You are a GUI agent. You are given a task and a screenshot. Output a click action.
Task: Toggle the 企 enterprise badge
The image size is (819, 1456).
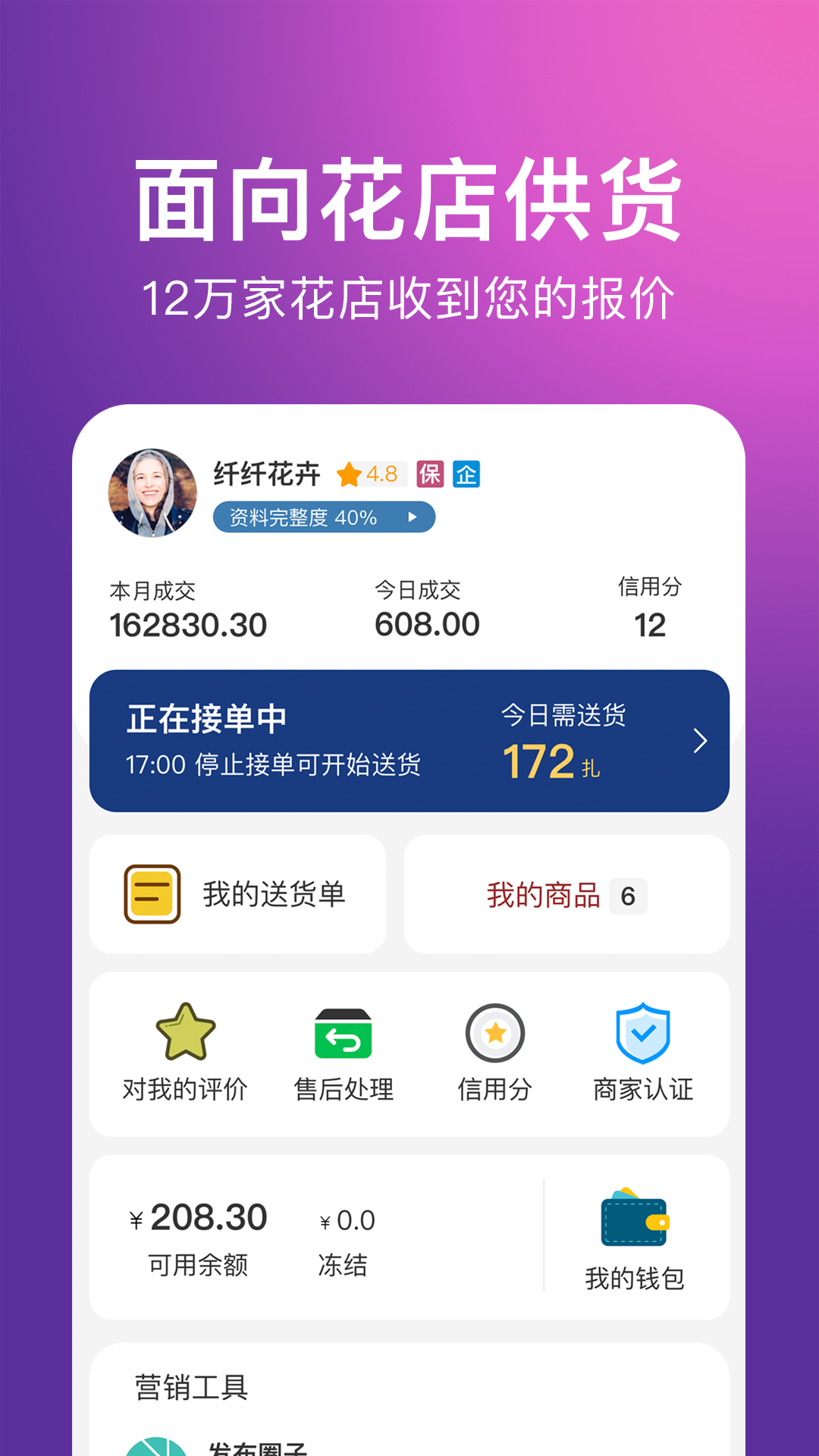[468, 472]
